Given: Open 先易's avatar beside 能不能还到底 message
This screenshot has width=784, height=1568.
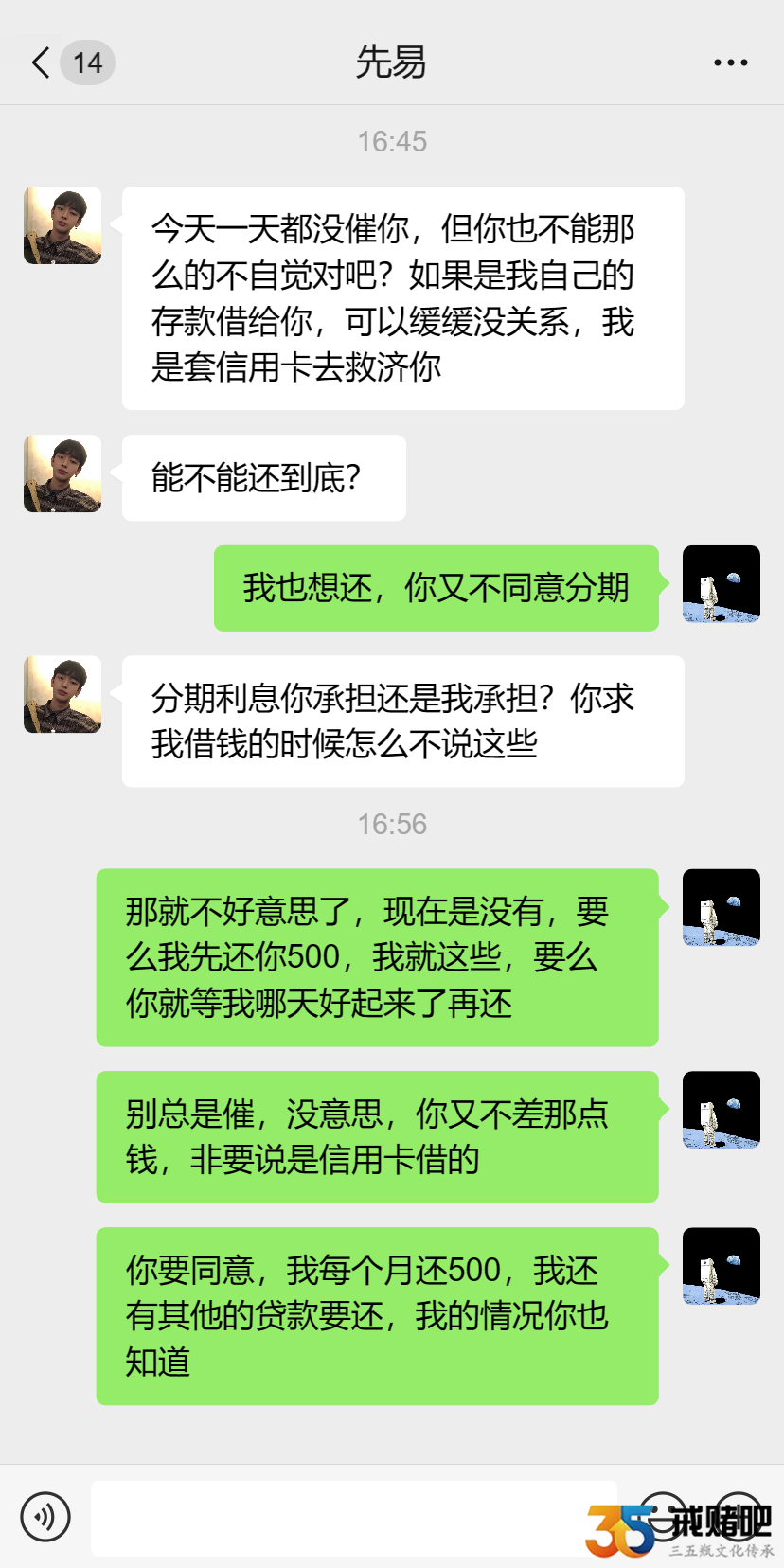Looking at the screenshot, I should pyautogui.click(x=62, y=473).
